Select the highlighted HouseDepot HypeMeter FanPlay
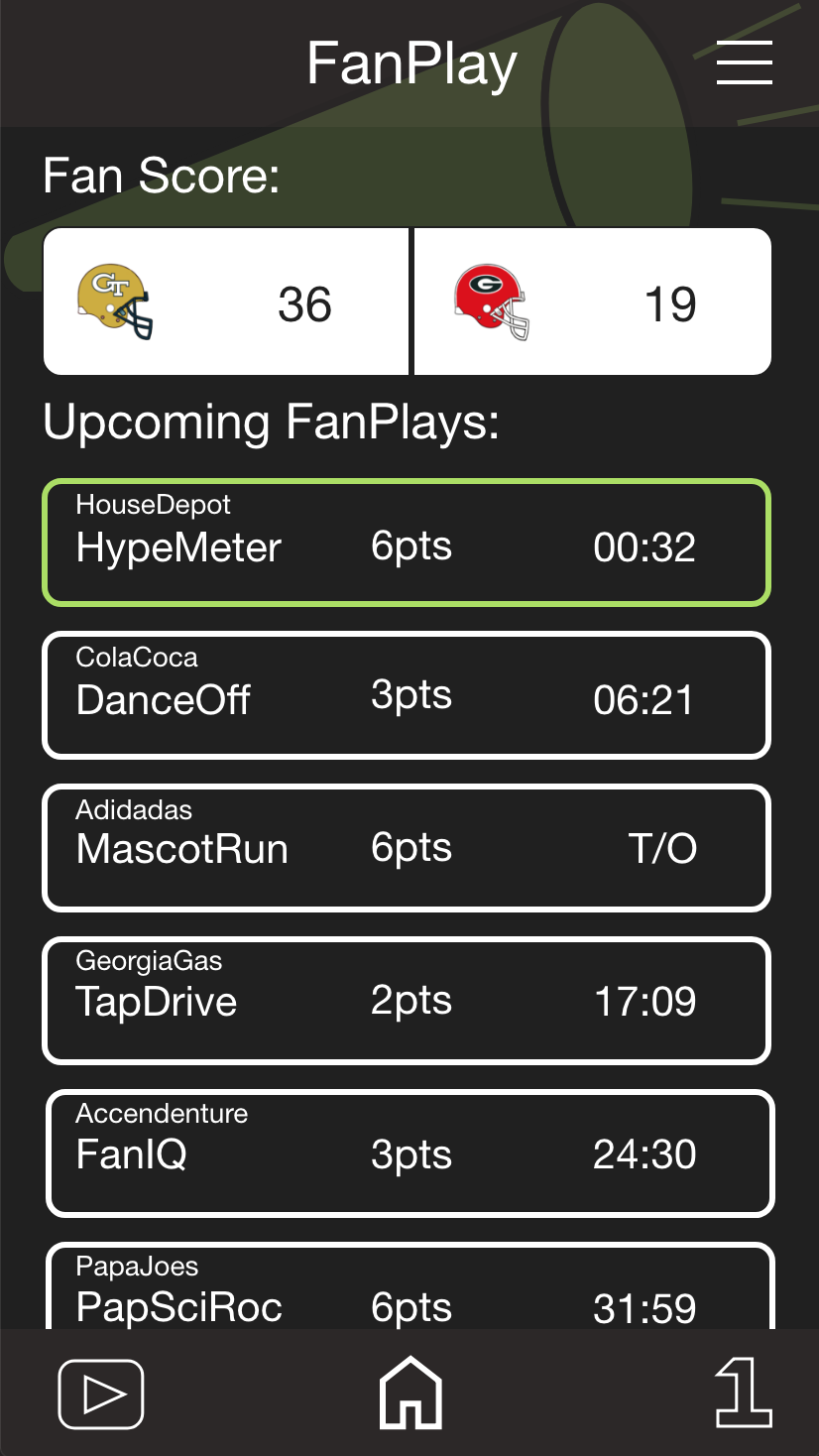 click(x=407, y=543)
